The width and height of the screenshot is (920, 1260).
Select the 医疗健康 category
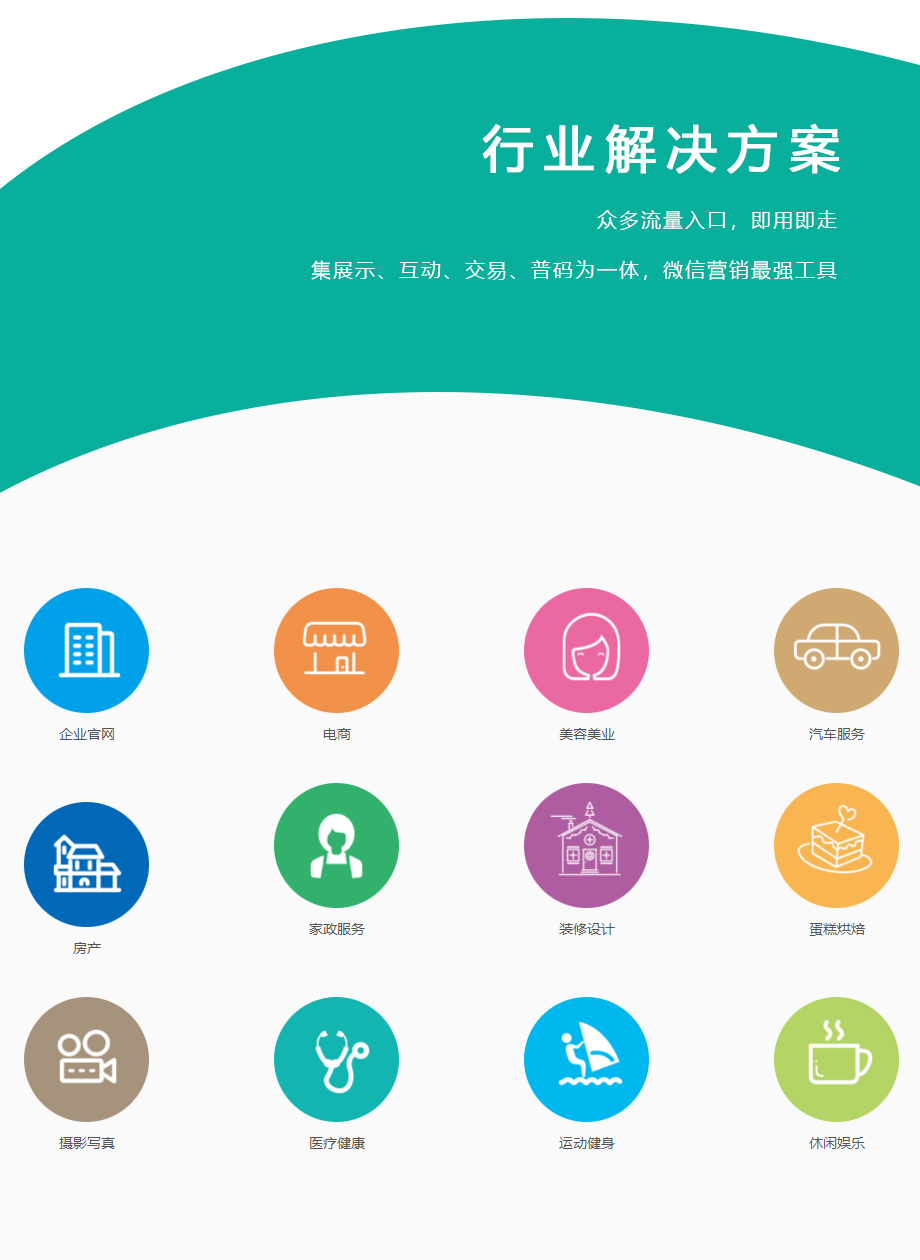tap(336, 1059)
